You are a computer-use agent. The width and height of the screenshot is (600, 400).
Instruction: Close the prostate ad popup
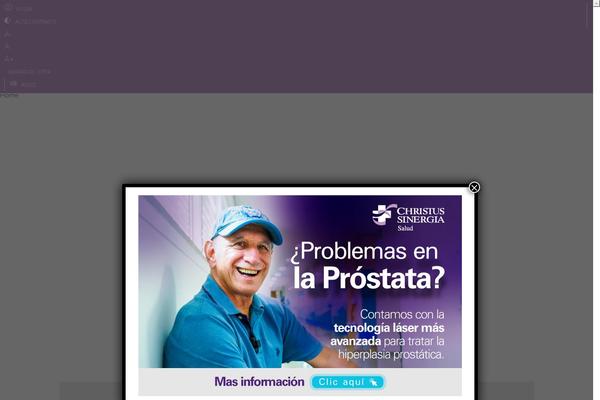(474, 187)
